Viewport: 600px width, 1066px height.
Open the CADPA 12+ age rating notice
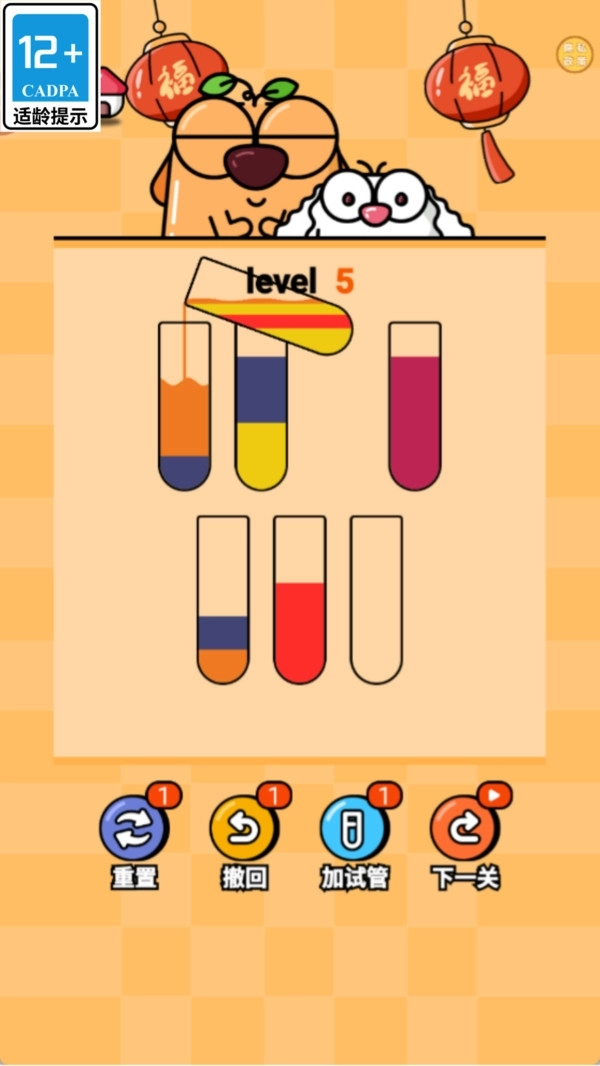point(52,66)
